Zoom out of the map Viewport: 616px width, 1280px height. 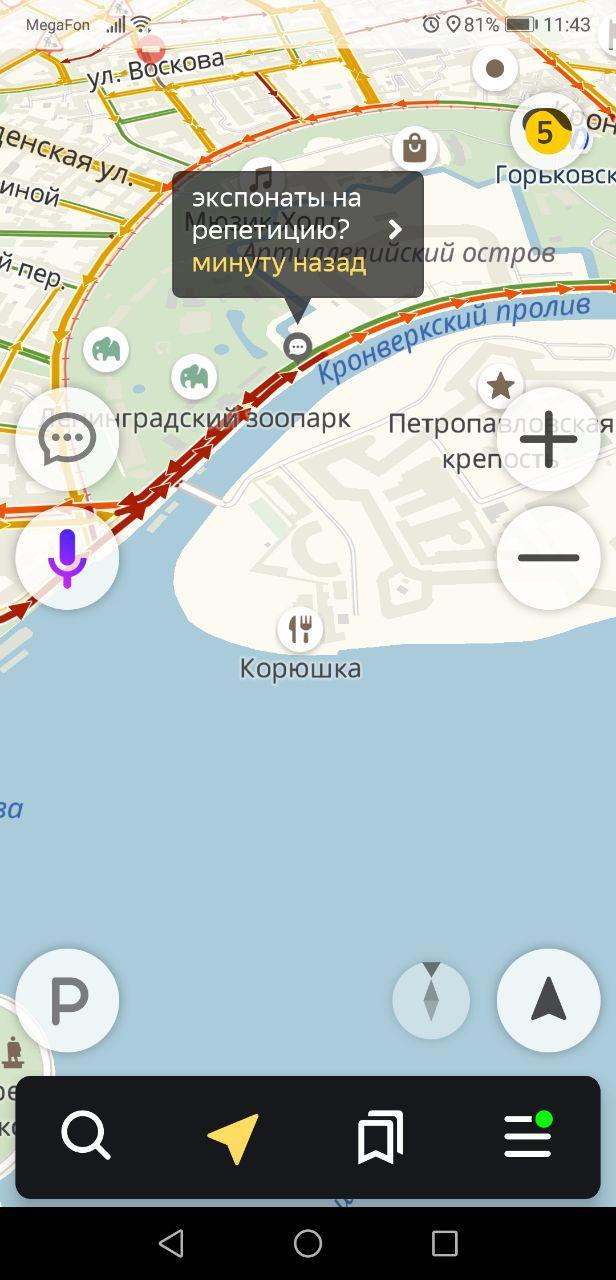[x=548, y=558]
